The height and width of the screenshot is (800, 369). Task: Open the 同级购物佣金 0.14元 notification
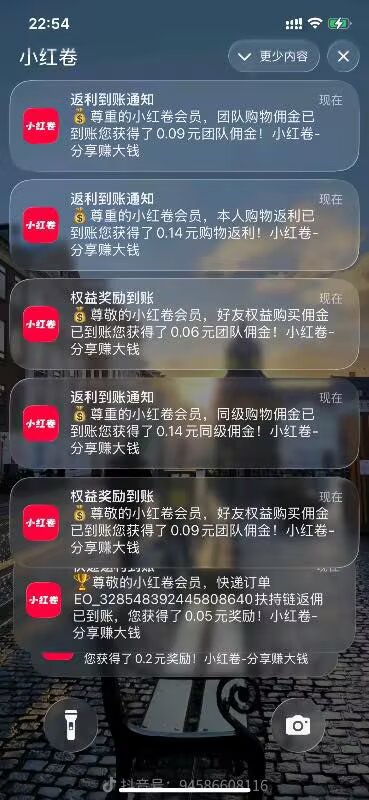184,423
